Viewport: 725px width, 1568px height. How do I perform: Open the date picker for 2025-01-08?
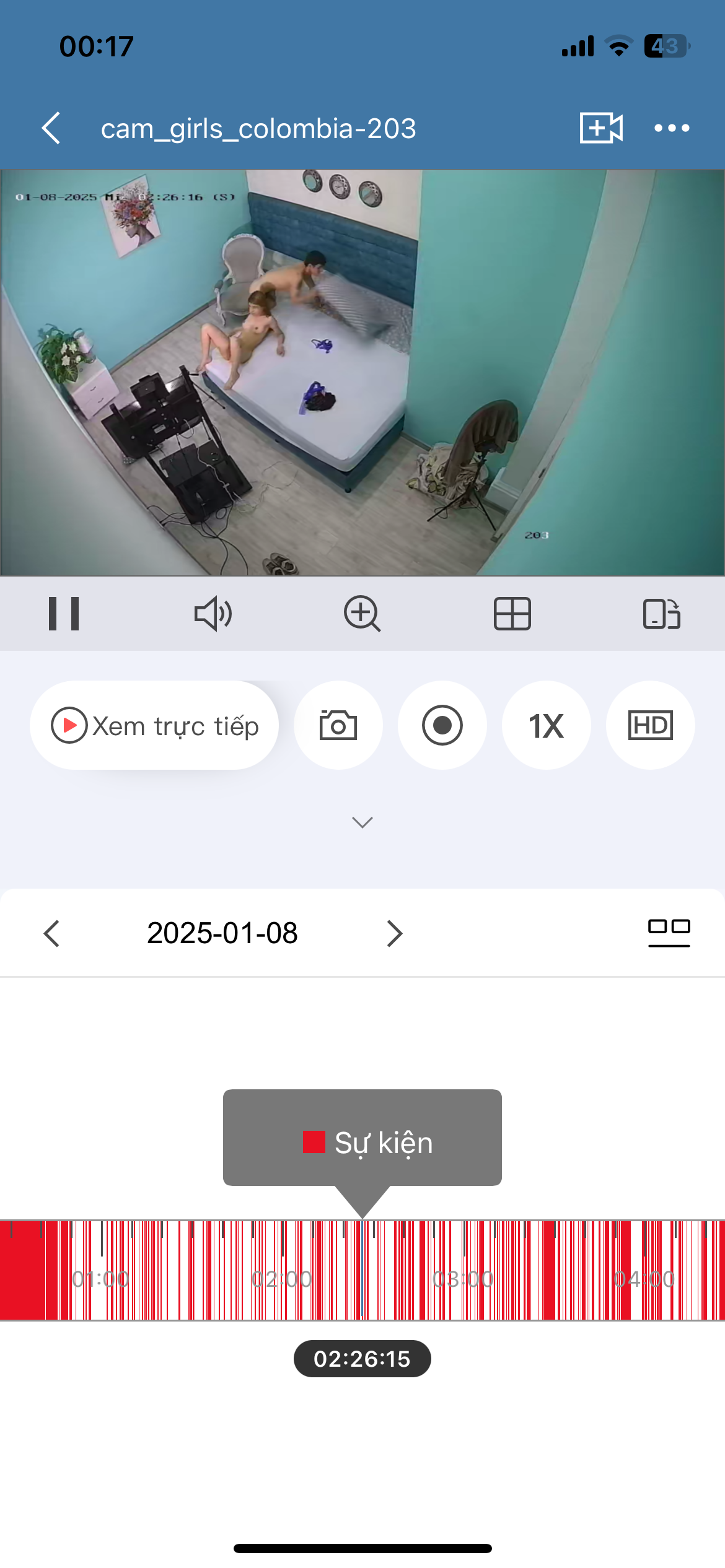222,933
